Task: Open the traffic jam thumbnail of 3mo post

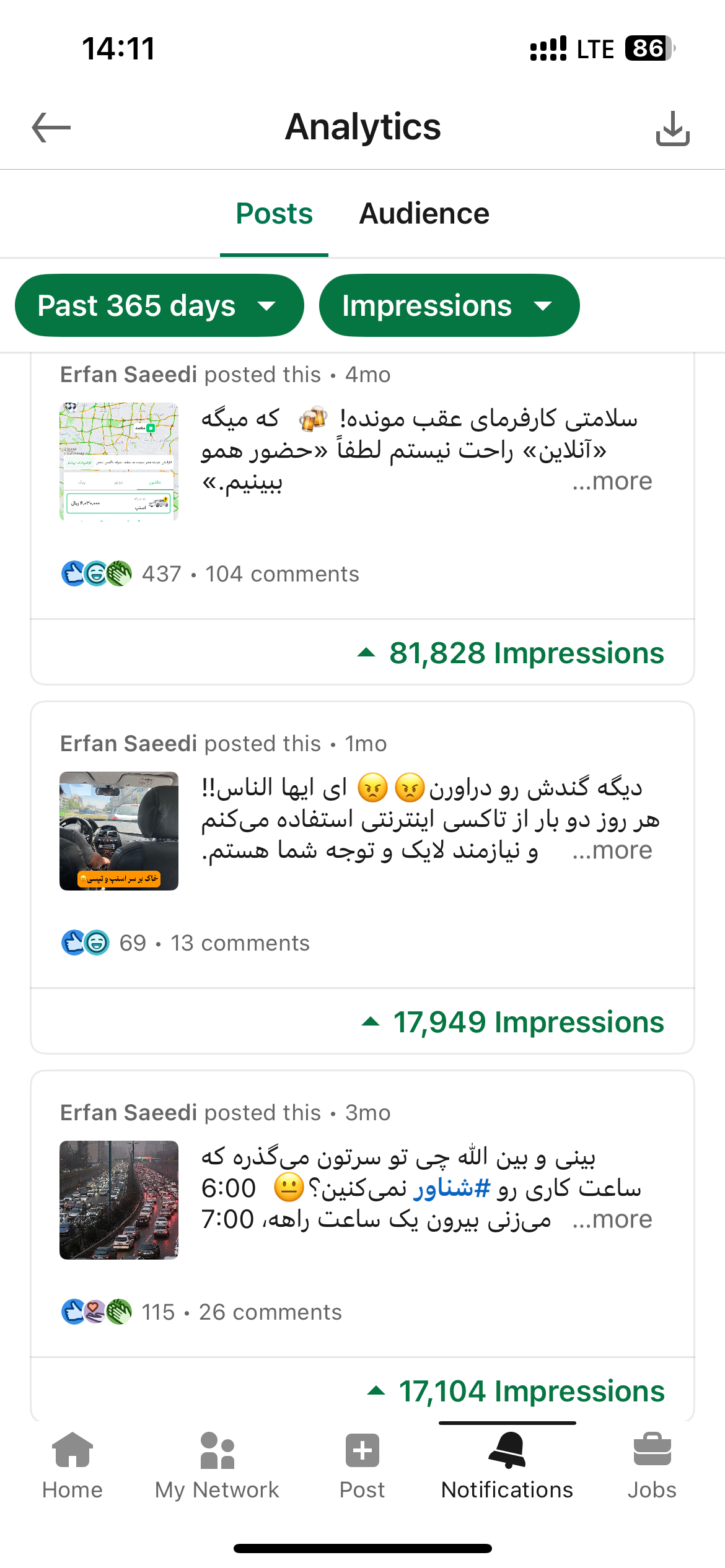Action: (x=119, y=1200)
